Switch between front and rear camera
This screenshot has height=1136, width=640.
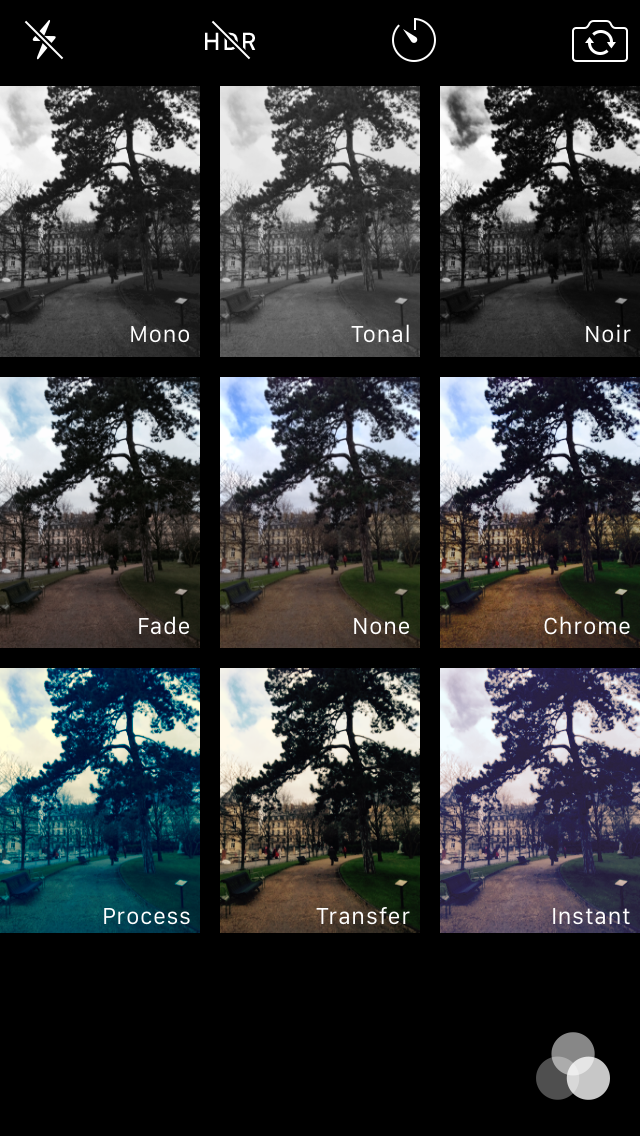coord(599,42)
